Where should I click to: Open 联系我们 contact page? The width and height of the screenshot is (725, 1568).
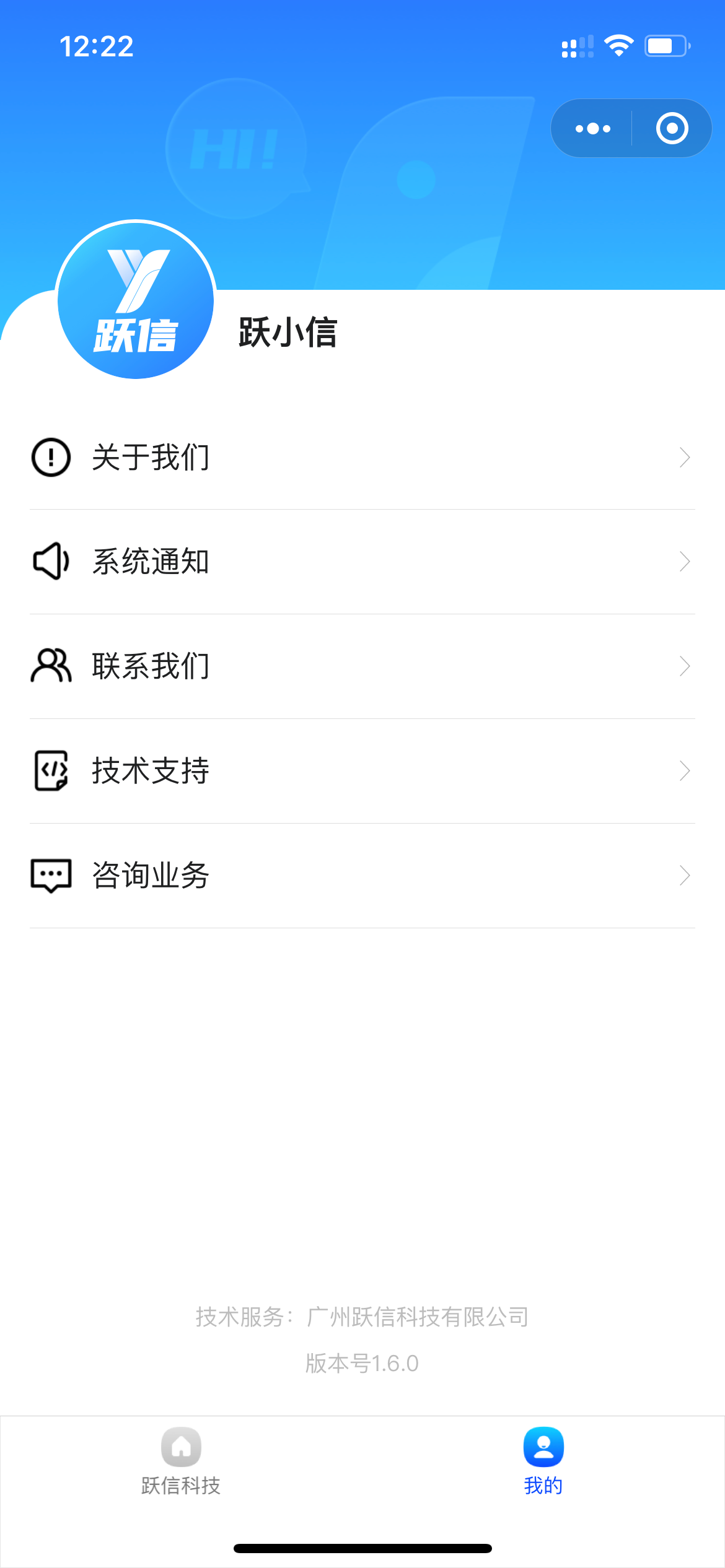point(362,666)
